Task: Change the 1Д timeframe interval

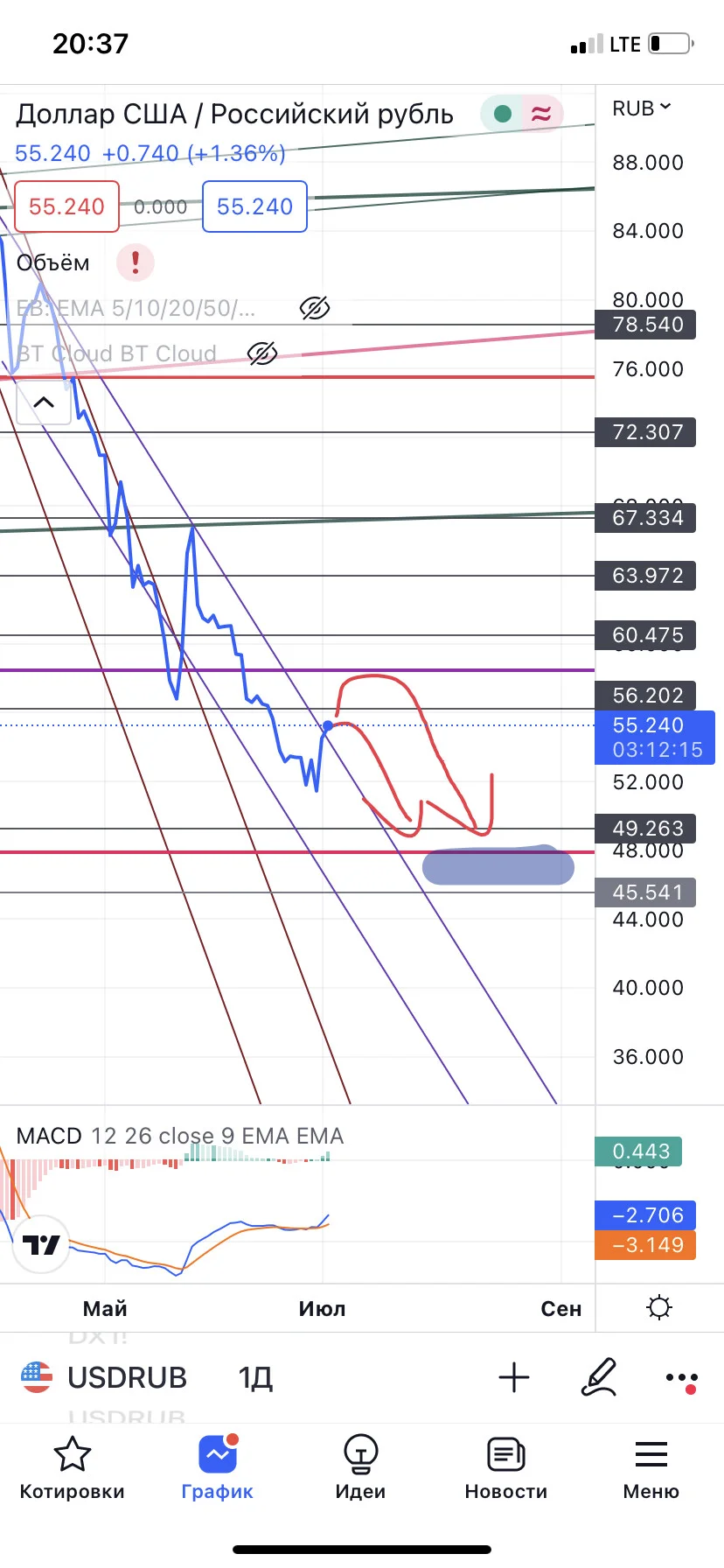Action: click(x=255, y=1378)
